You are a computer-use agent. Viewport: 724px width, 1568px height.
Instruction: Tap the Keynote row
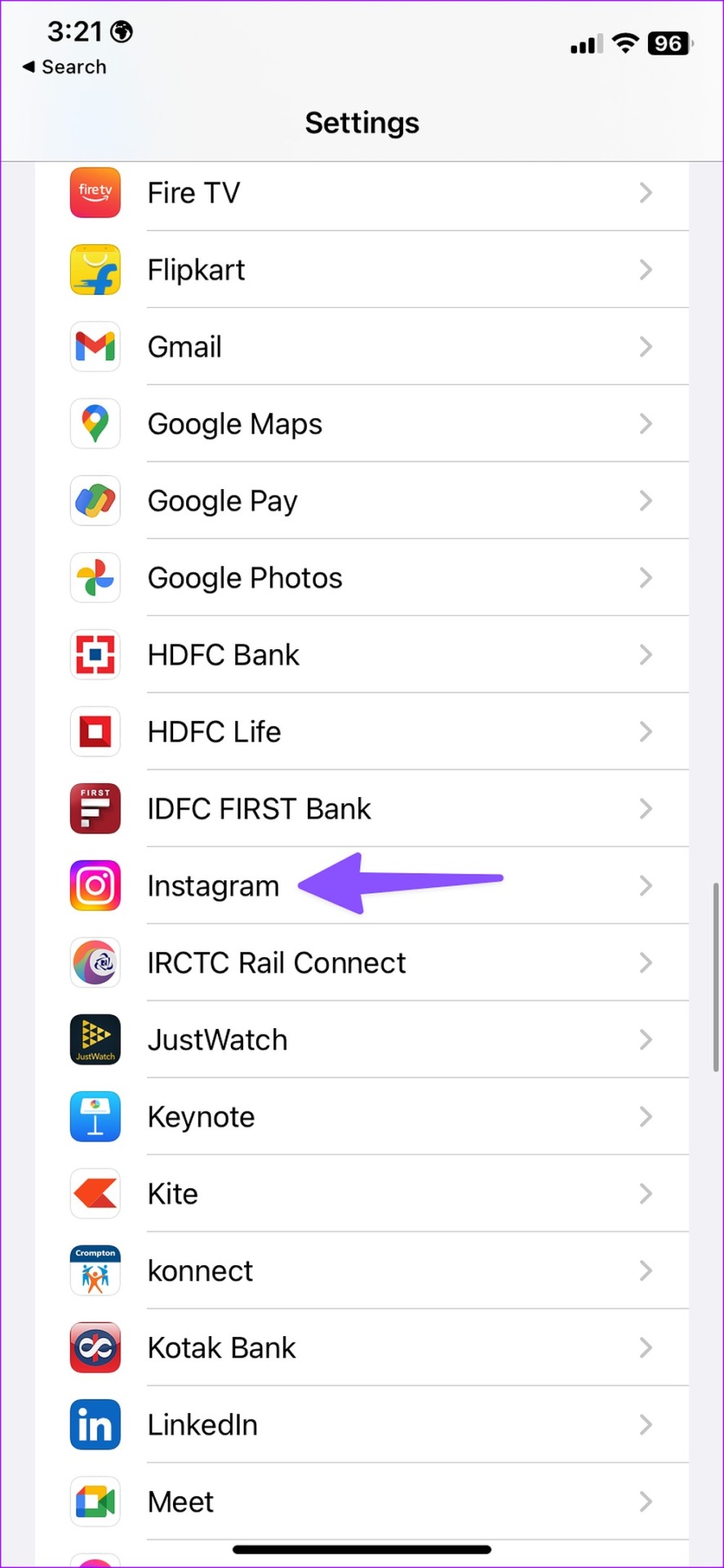click(362, 1116)
